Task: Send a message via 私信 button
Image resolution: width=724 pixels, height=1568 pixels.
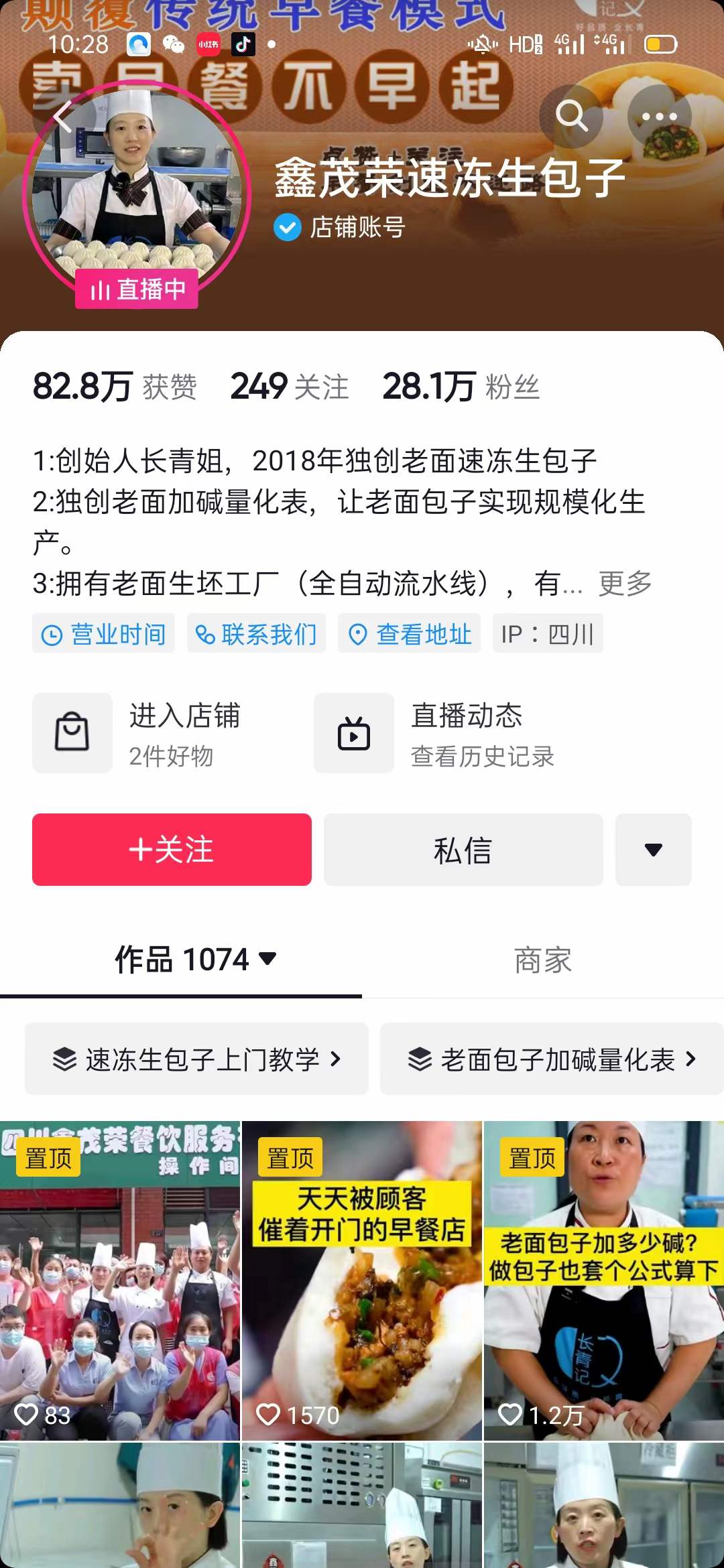Action: (463, 850)
